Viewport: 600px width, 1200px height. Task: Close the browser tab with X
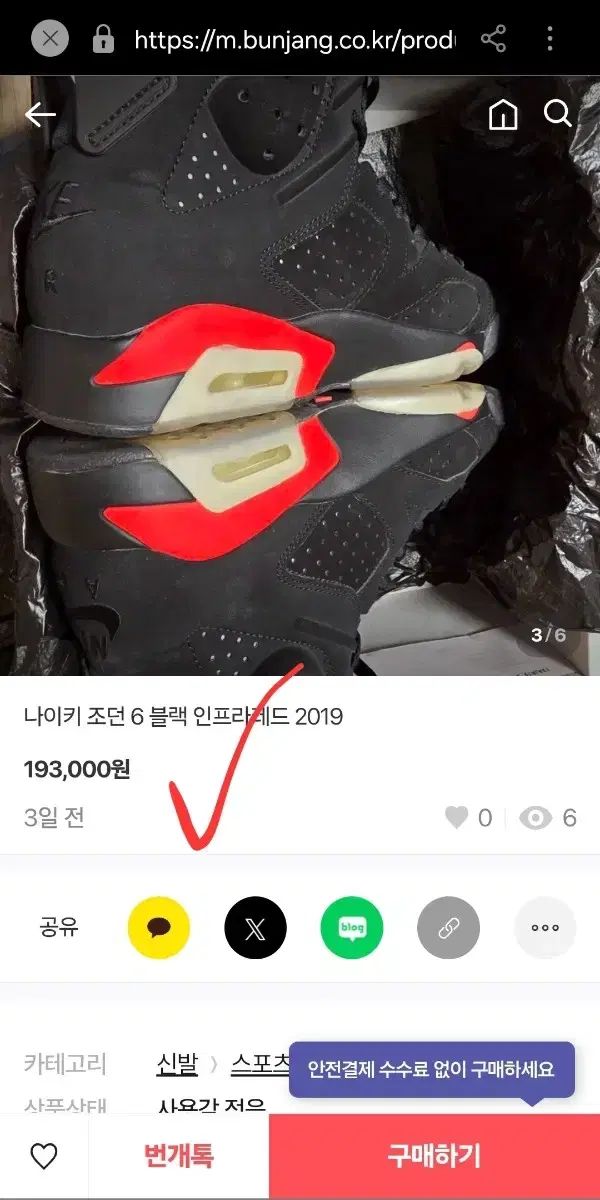(x=50, y=40)
